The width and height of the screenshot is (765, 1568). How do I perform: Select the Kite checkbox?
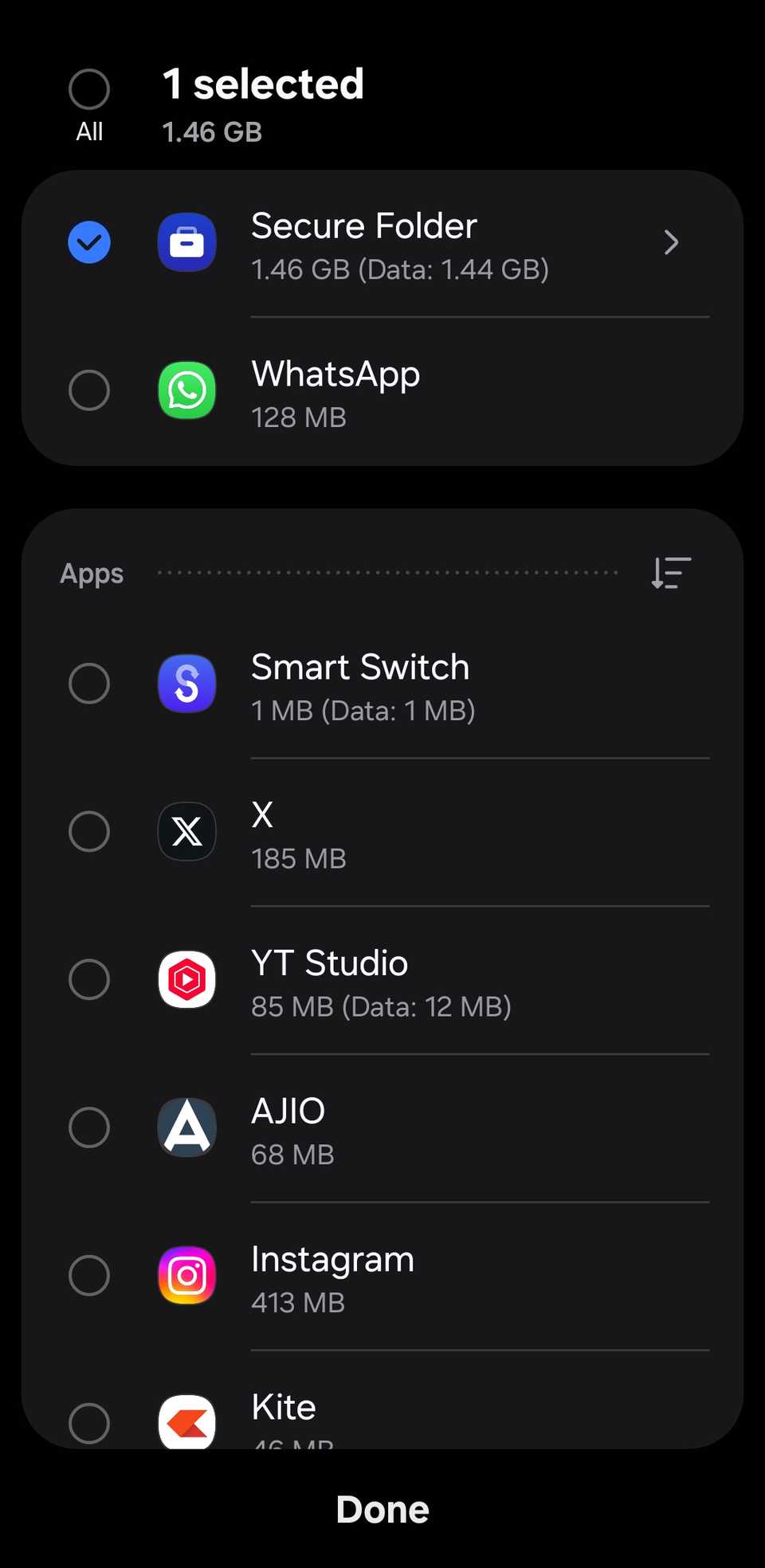pyautogui.click(x=89, y=1423)
